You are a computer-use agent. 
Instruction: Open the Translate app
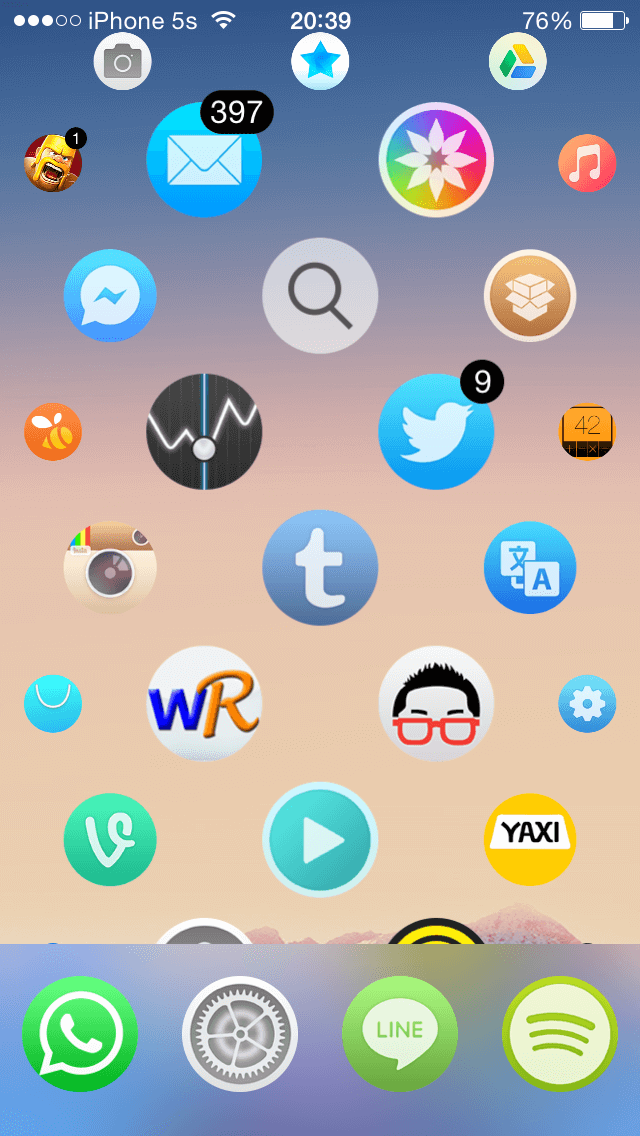(530, 568)
